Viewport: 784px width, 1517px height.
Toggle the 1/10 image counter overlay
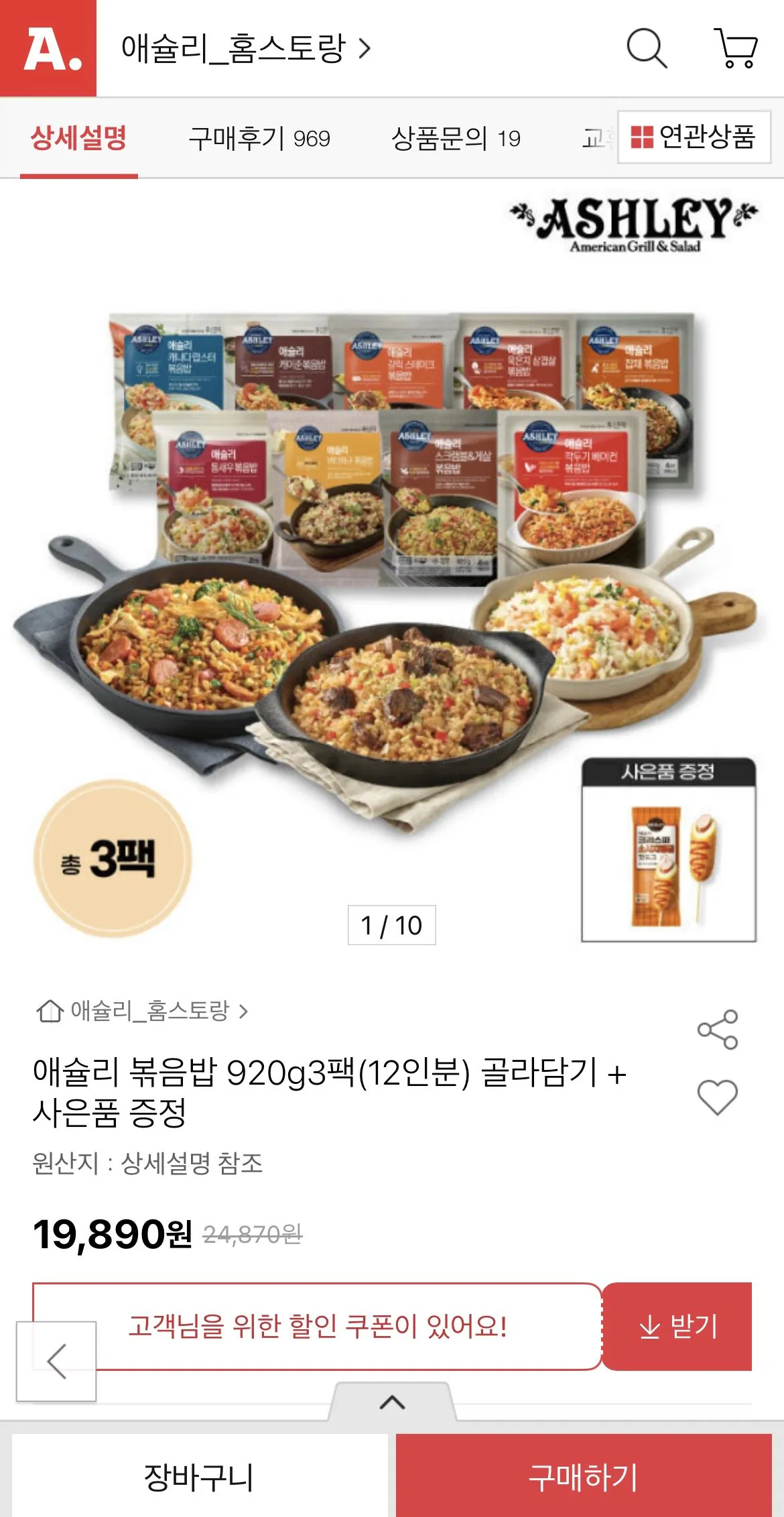(391, 925)
